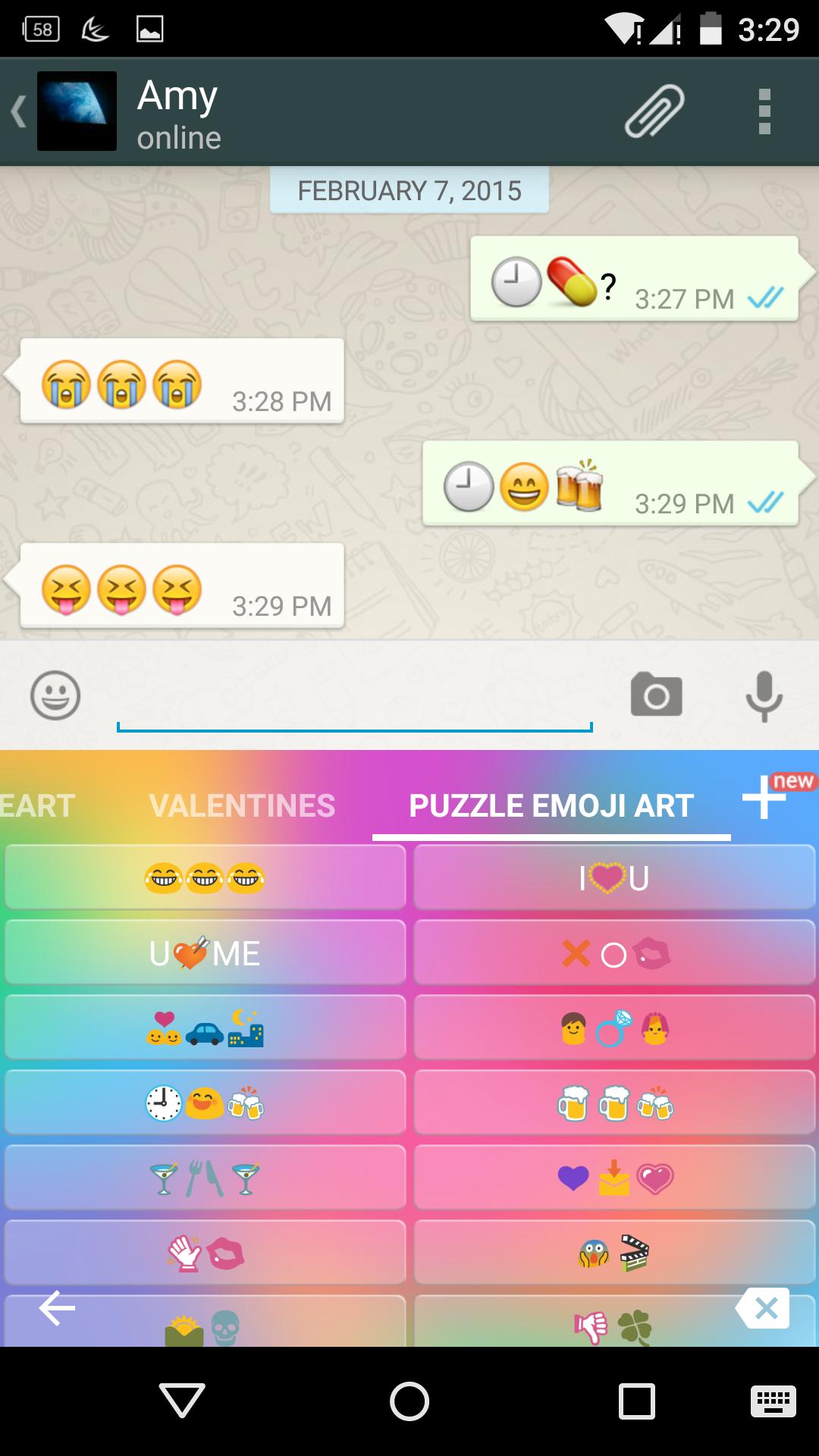Tap the microphone to record voice

pos(764,695)
